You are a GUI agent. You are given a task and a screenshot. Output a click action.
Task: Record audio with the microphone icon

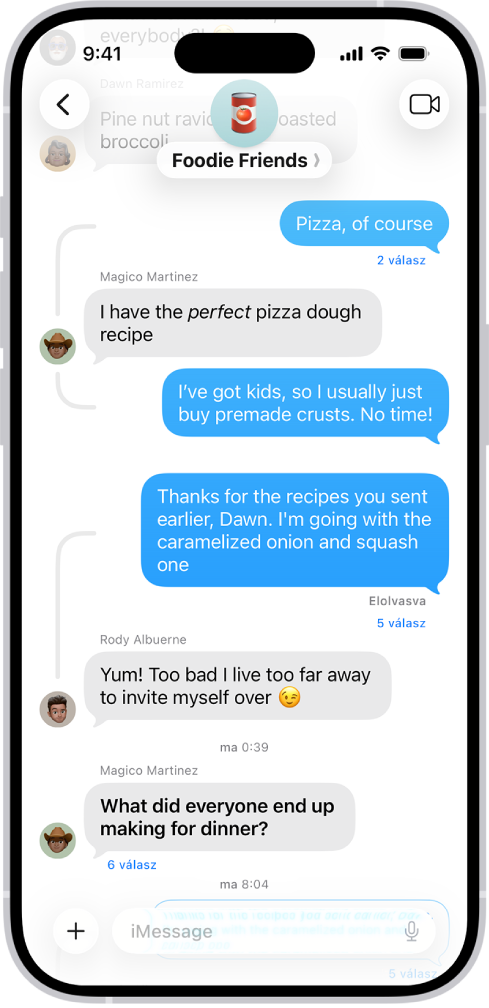pyautogui.click(x=412, y=931)
